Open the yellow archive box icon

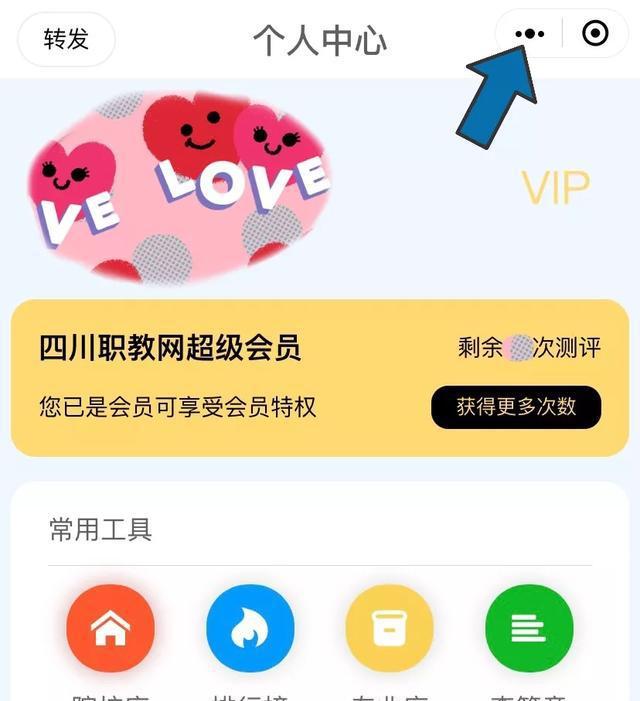(389, 629)
